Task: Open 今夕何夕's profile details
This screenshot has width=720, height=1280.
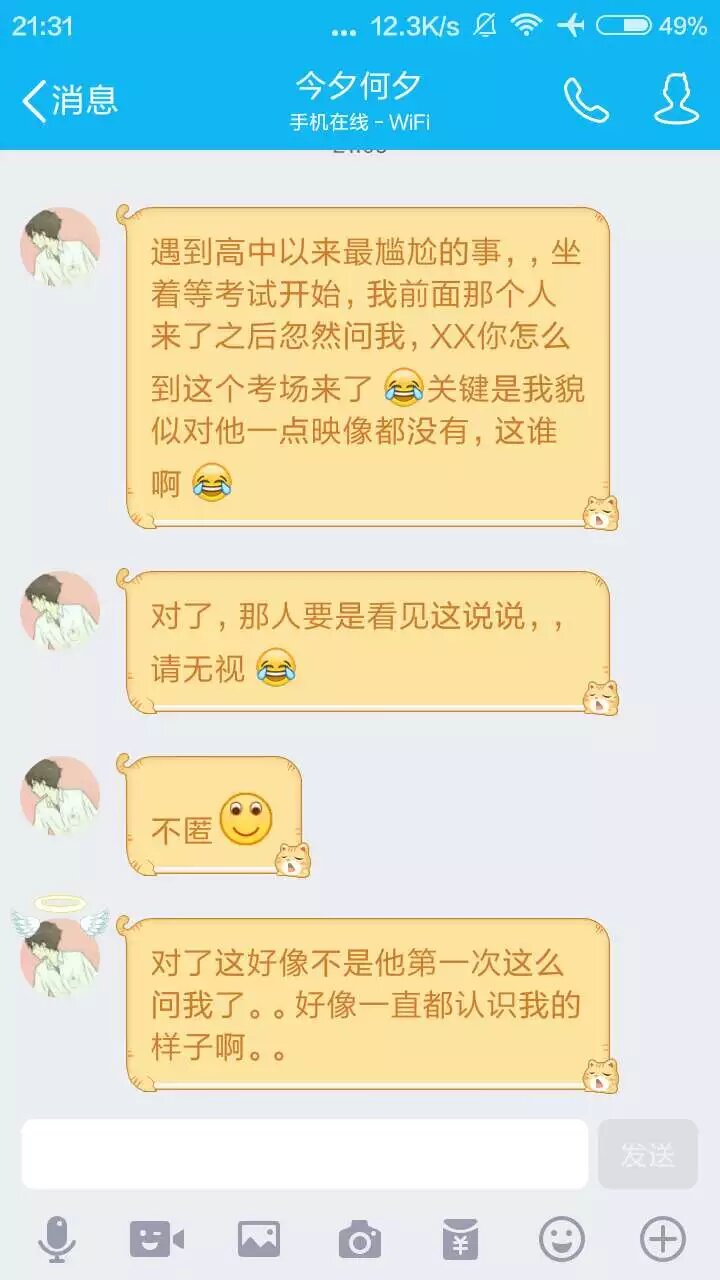Action: (x=676, y=99)
